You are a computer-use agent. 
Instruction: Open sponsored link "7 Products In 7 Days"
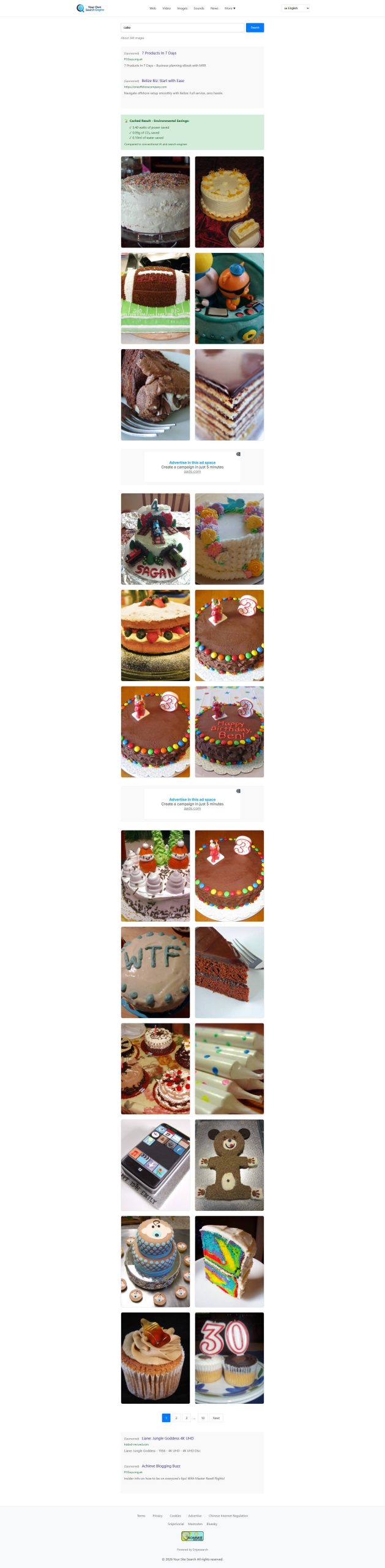(159, 53)
